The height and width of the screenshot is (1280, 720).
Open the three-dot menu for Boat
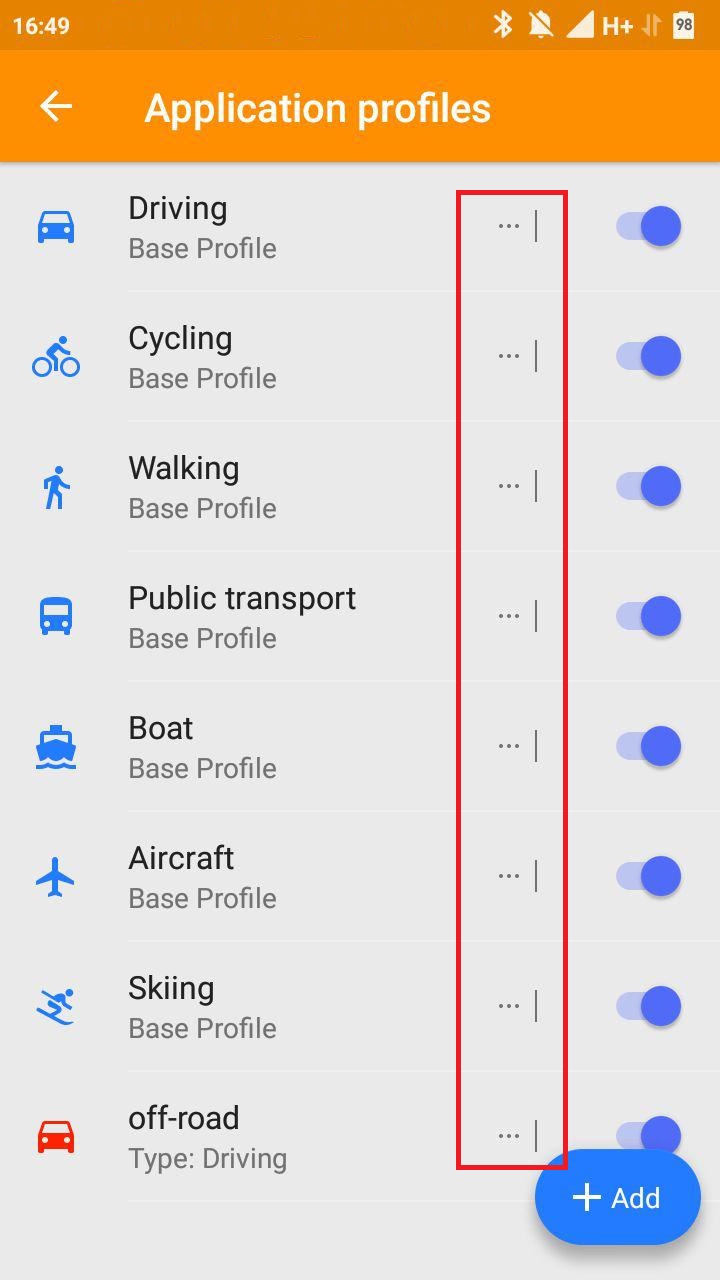[x=509, y=746]
